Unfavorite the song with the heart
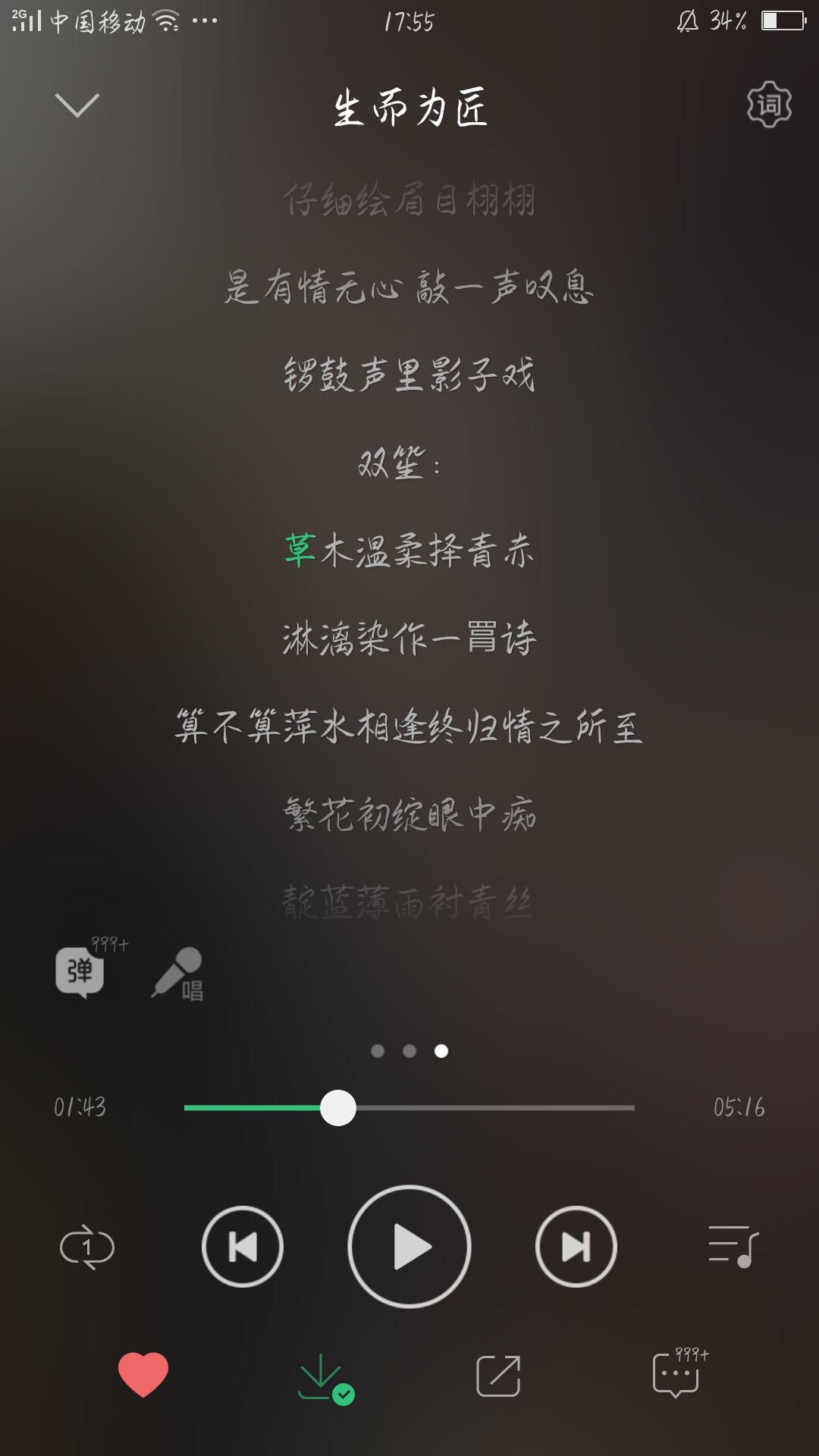 click(143, 1374)
